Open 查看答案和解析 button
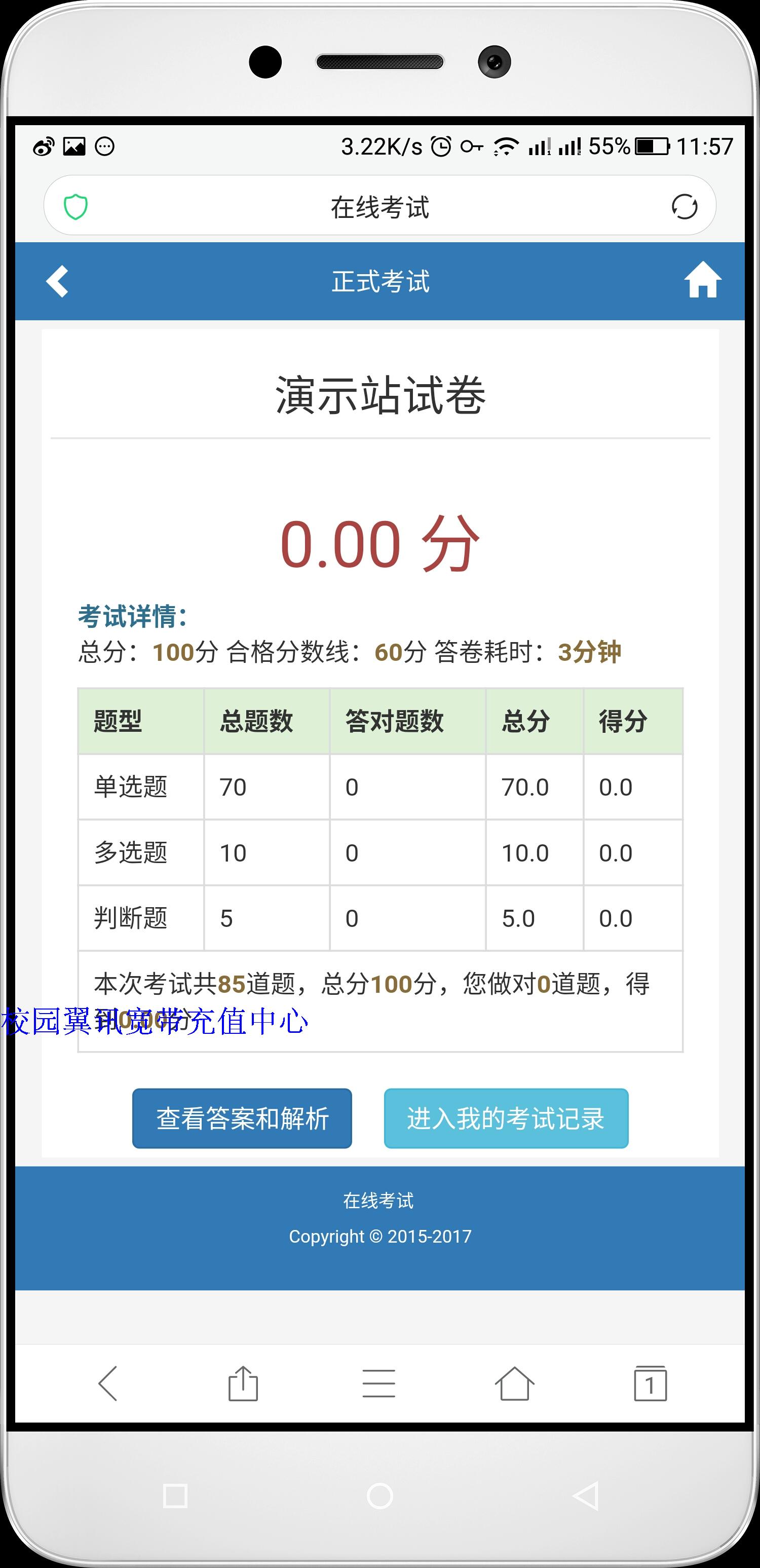The height and width of the screenshot is (1568, 760). pyautogui.click(x=242, y=1118)
